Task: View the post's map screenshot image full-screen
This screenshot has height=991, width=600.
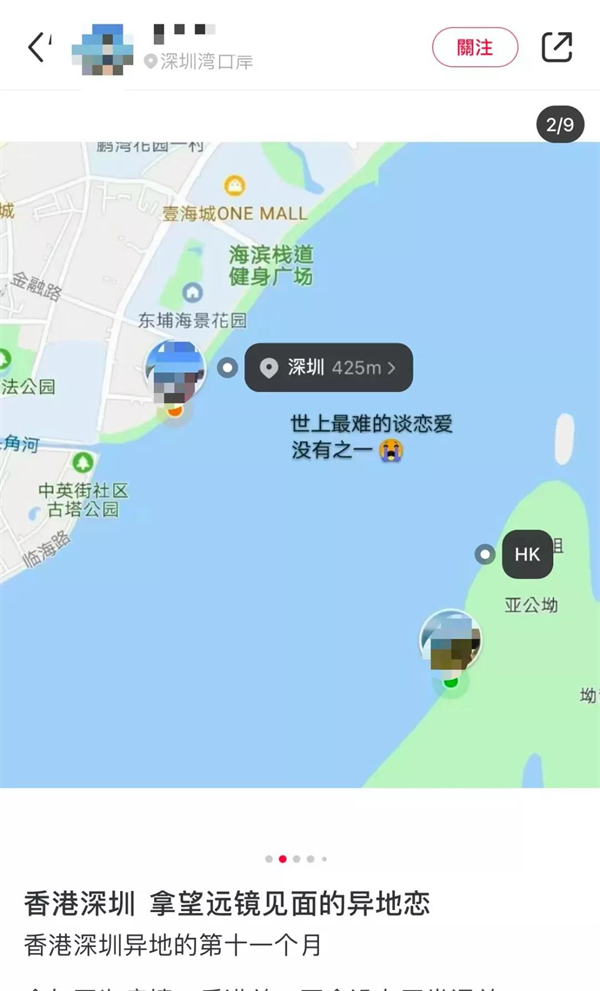Action: click(x=300, y=464)
